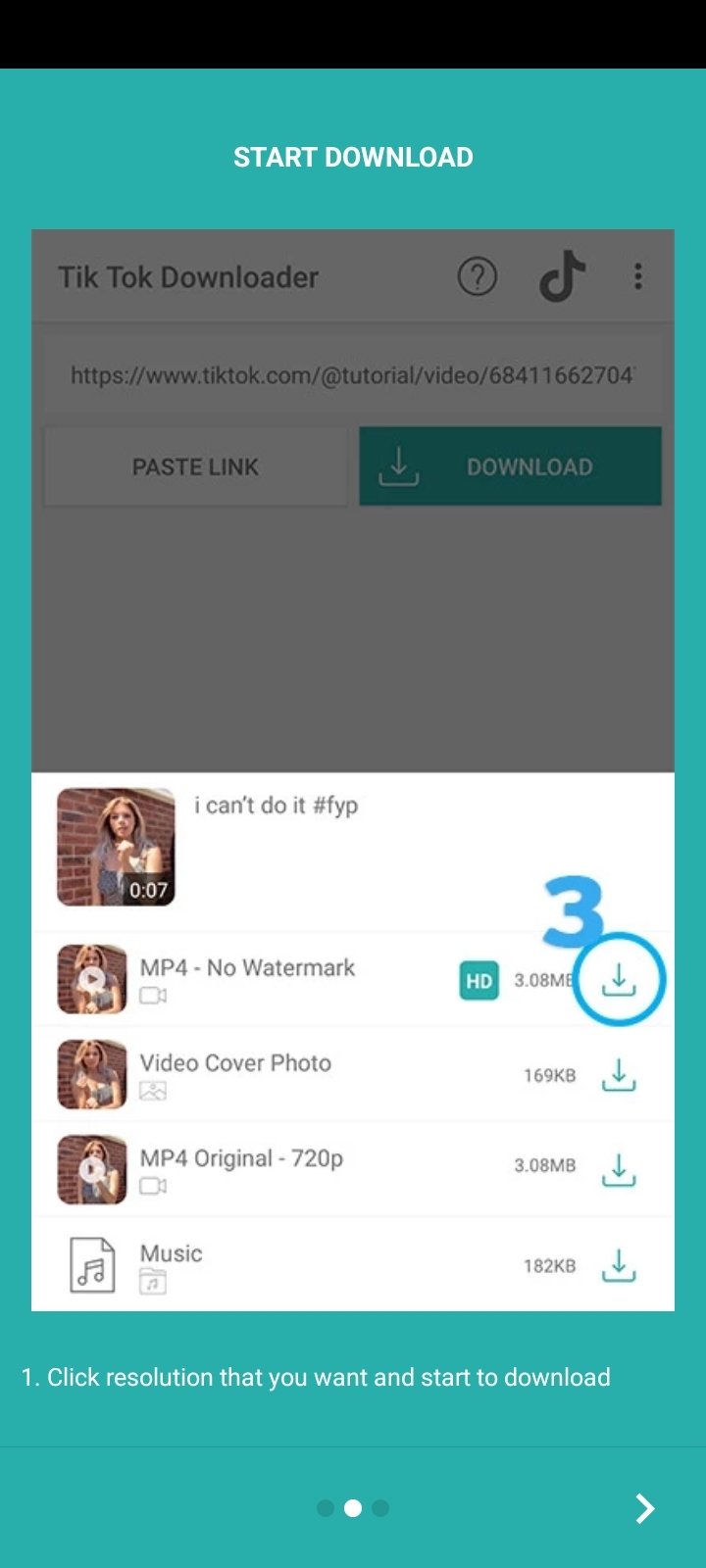Click the image icon under Video Cover Photo
Image resolution: width=706 pixels, height=1568 pixels.
153,1090
